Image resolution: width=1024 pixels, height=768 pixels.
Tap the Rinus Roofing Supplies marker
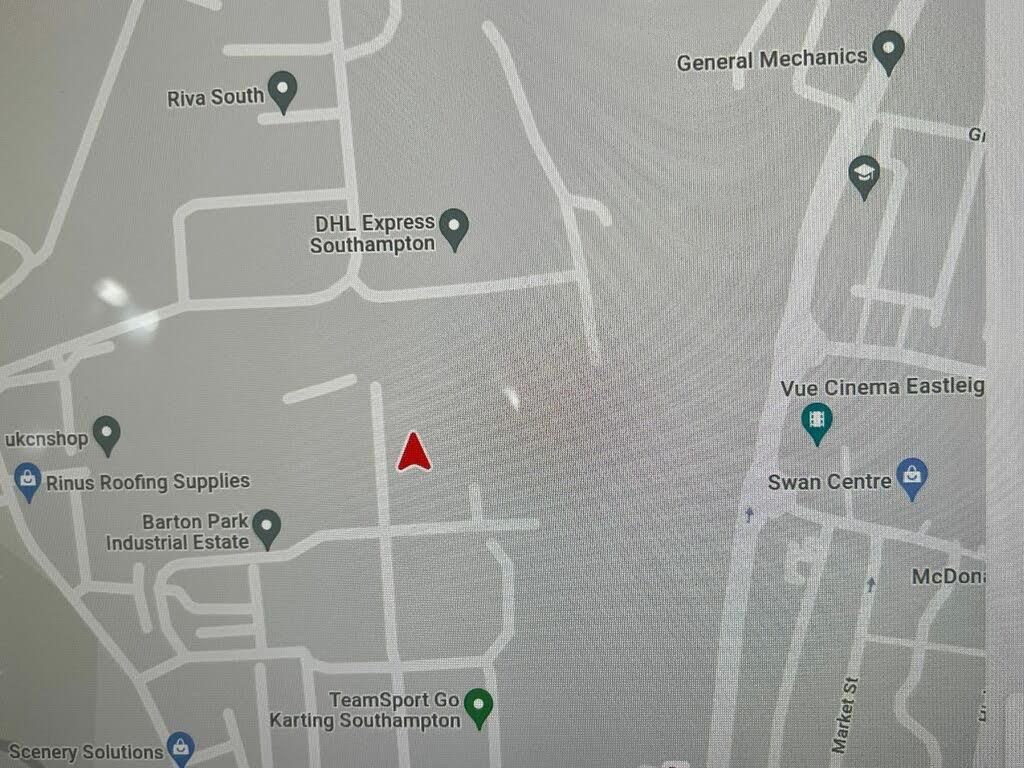pyautogui.click(x=28, y=481)
